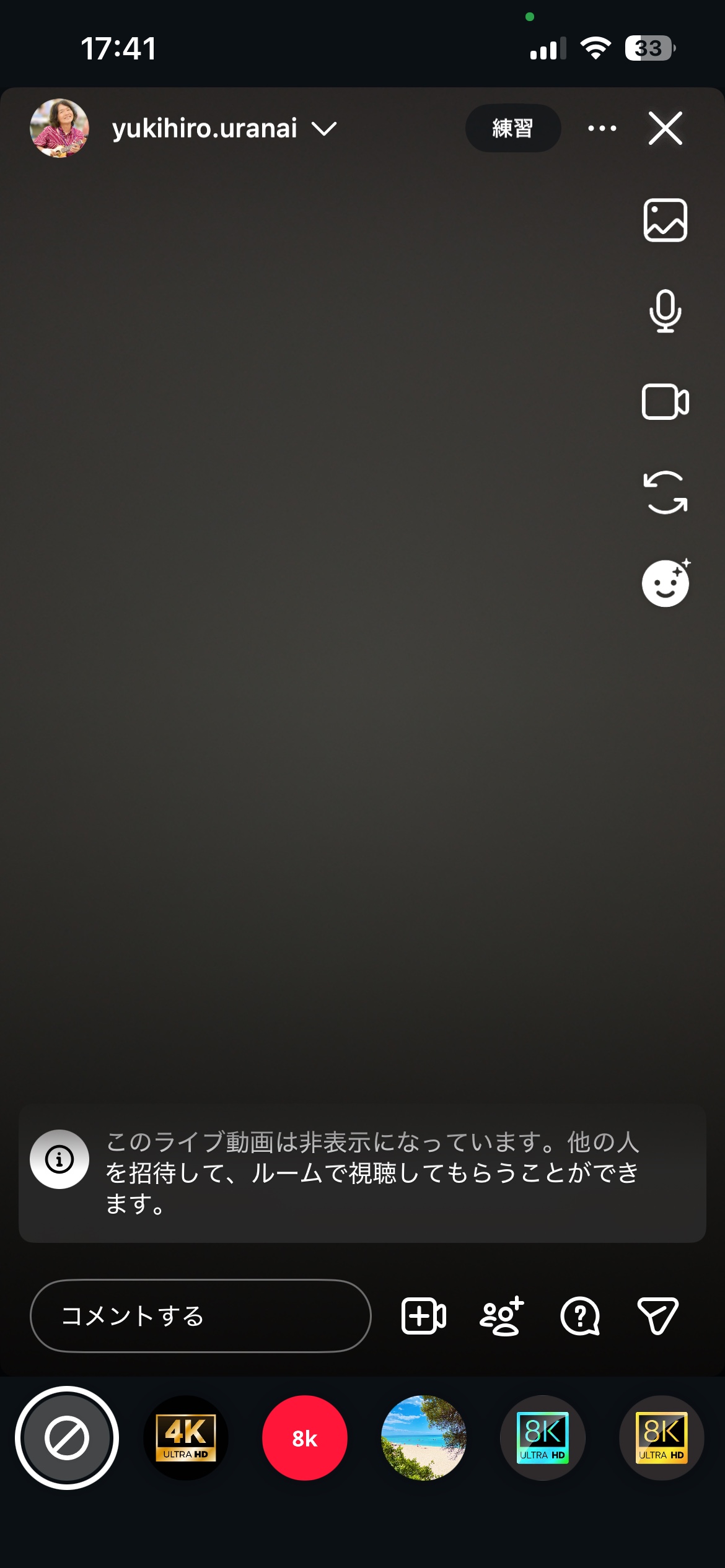
Task: Add a video to the live
Action: click(423, 1316)
